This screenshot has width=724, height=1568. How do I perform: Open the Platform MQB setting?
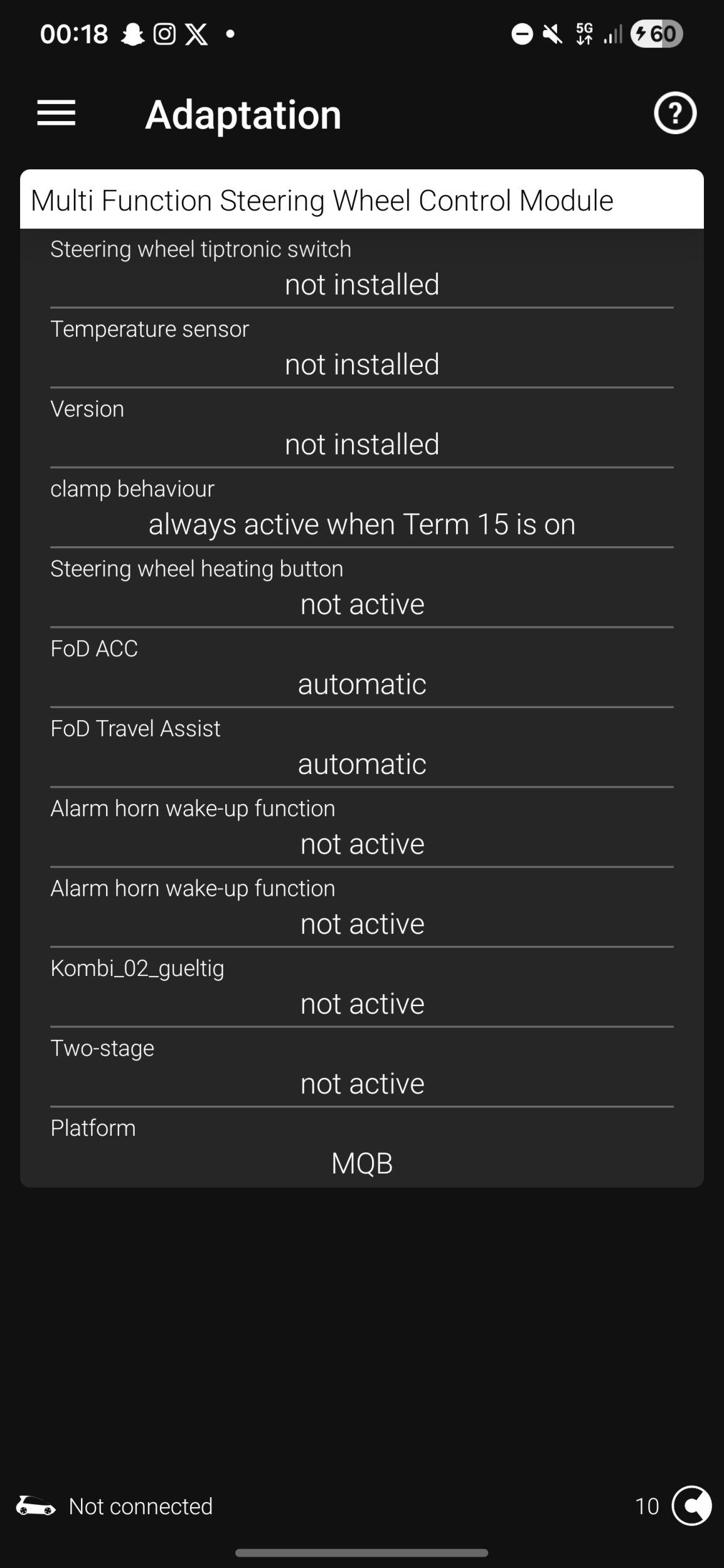pos(361,1148)
